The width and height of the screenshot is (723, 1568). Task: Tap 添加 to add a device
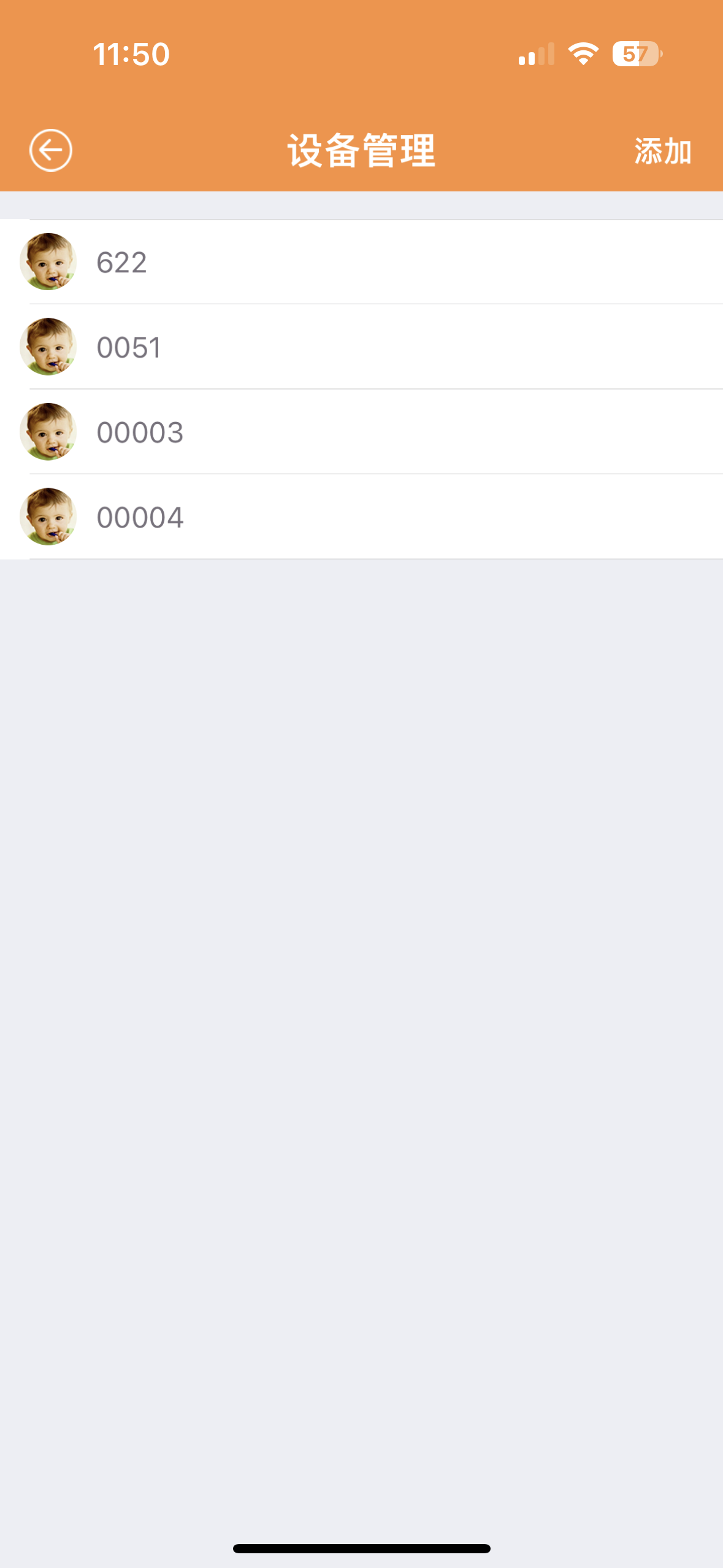click(662, 152)
